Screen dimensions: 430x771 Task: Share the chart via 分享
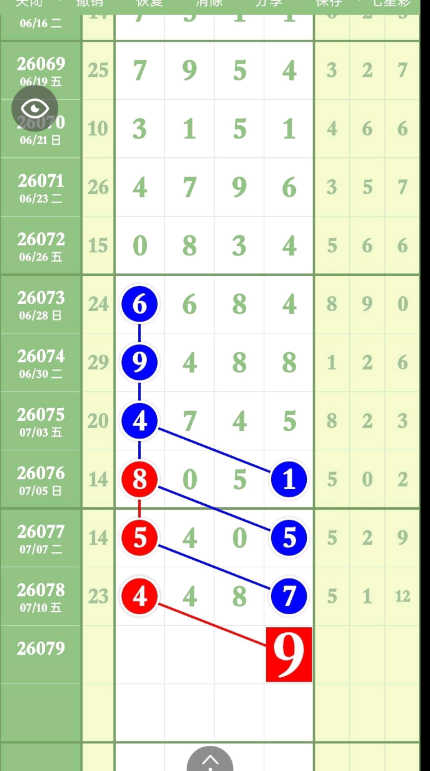click(269, 3)
